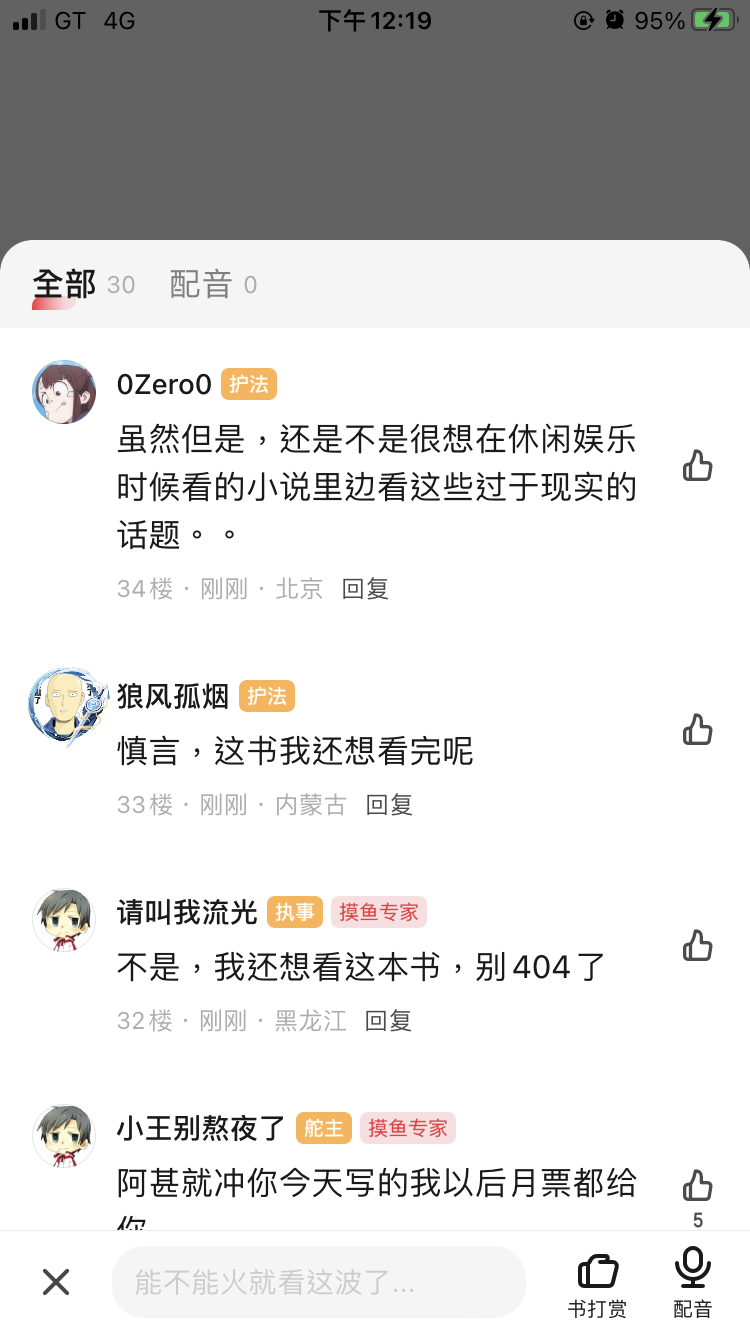Close the comments panel

click(x=56, y=1282)
